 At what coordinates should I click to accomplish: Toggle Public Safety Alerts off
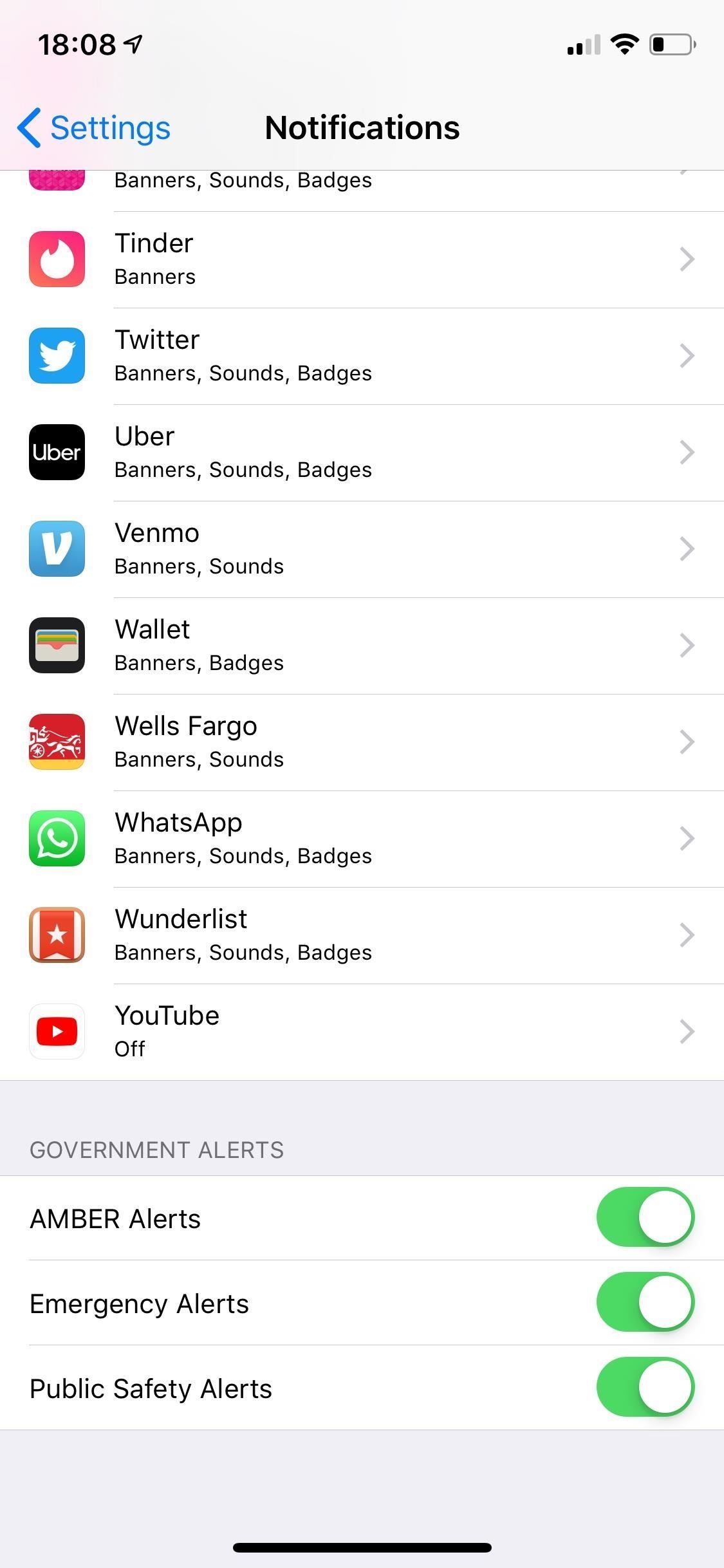click(x=645, y=1387)
